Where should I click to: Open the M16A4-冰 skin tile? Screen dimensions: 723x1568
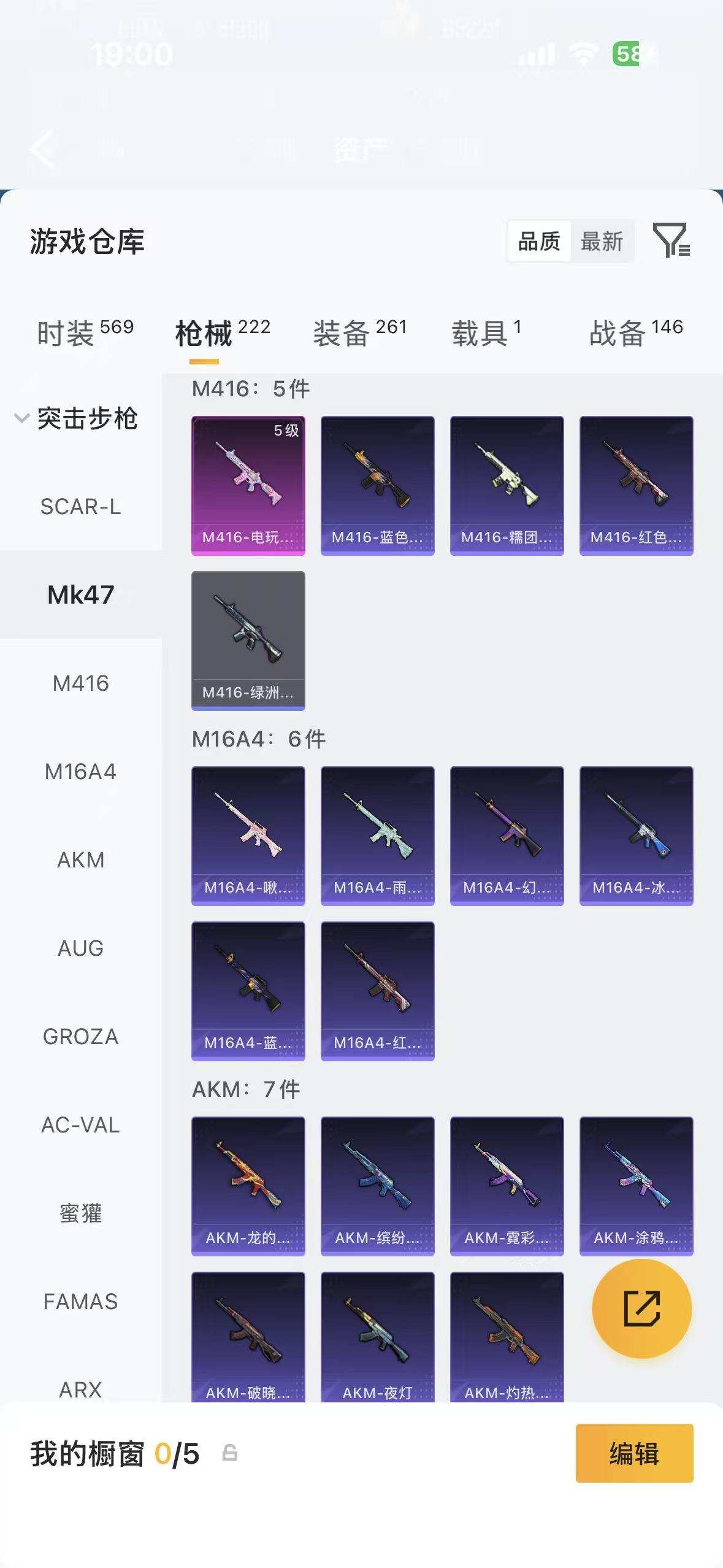[637, 836]
